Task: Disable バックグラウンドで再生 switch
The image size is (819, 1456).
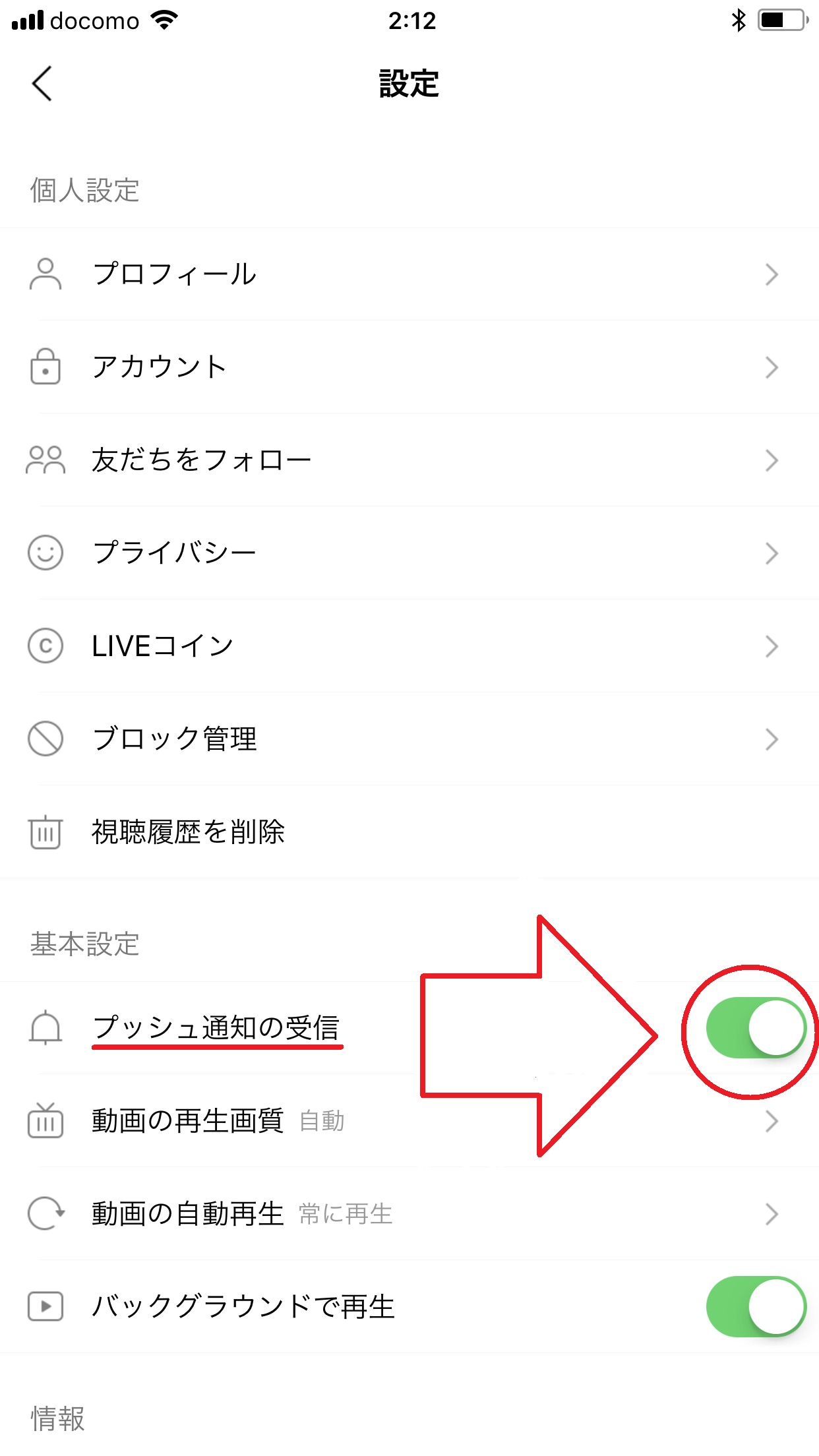Action: point(756,1306)
